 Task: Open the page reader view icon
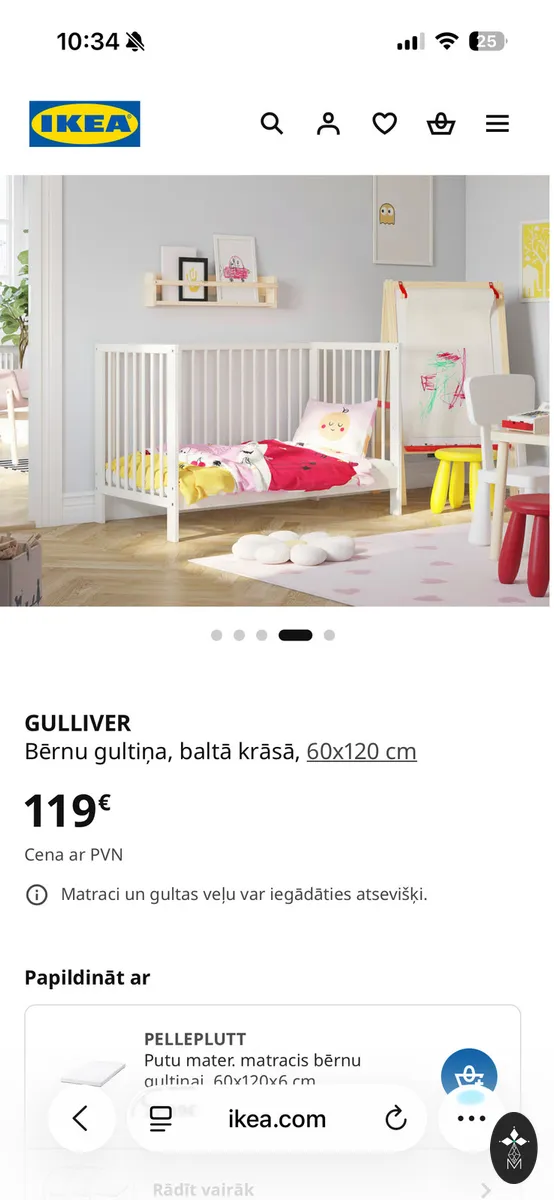pyautogui.click(x=160, y=1119)
